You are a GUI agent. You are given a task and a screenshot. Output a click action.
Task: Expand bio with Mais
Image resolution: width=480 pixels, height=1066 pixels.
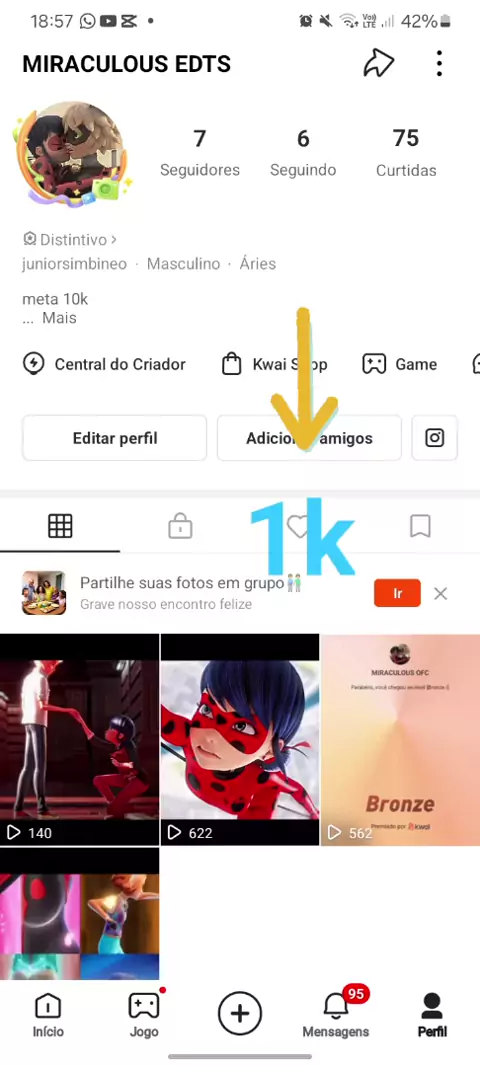(59, 317)
